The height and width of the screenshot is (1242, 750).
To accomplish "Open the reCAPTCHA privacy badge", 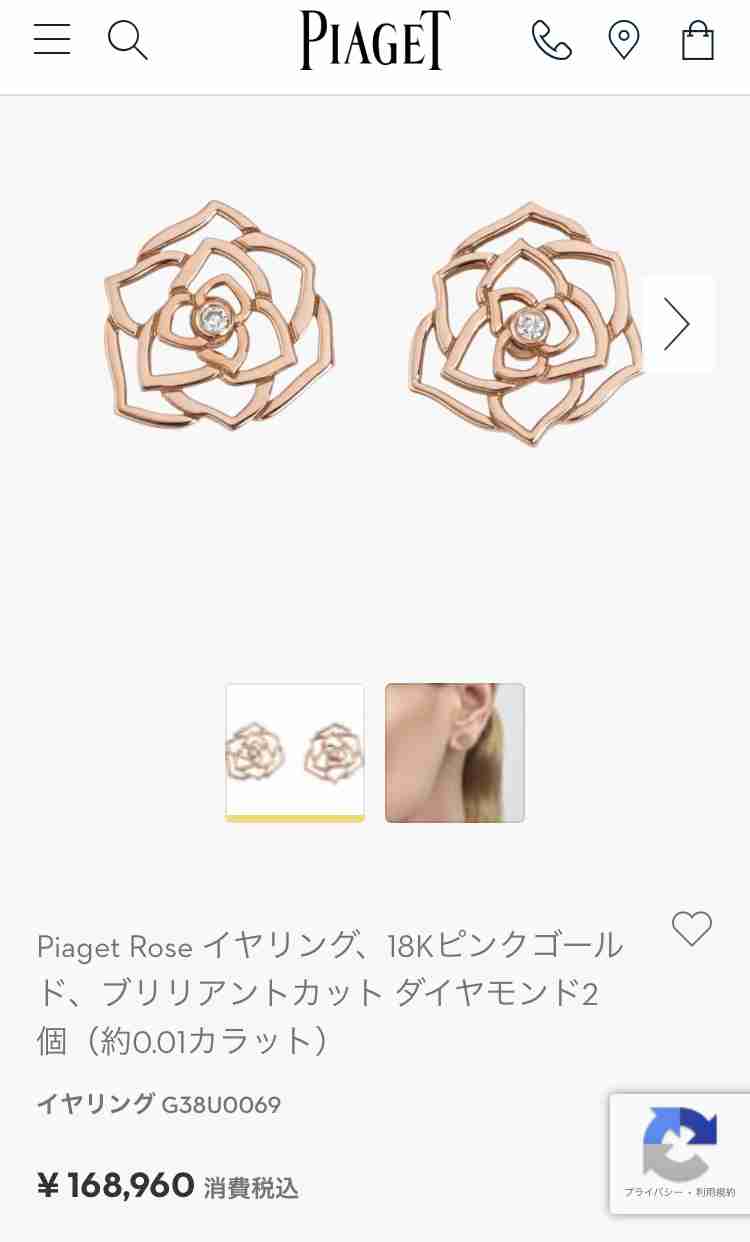I will click(x=680, y=1154).
